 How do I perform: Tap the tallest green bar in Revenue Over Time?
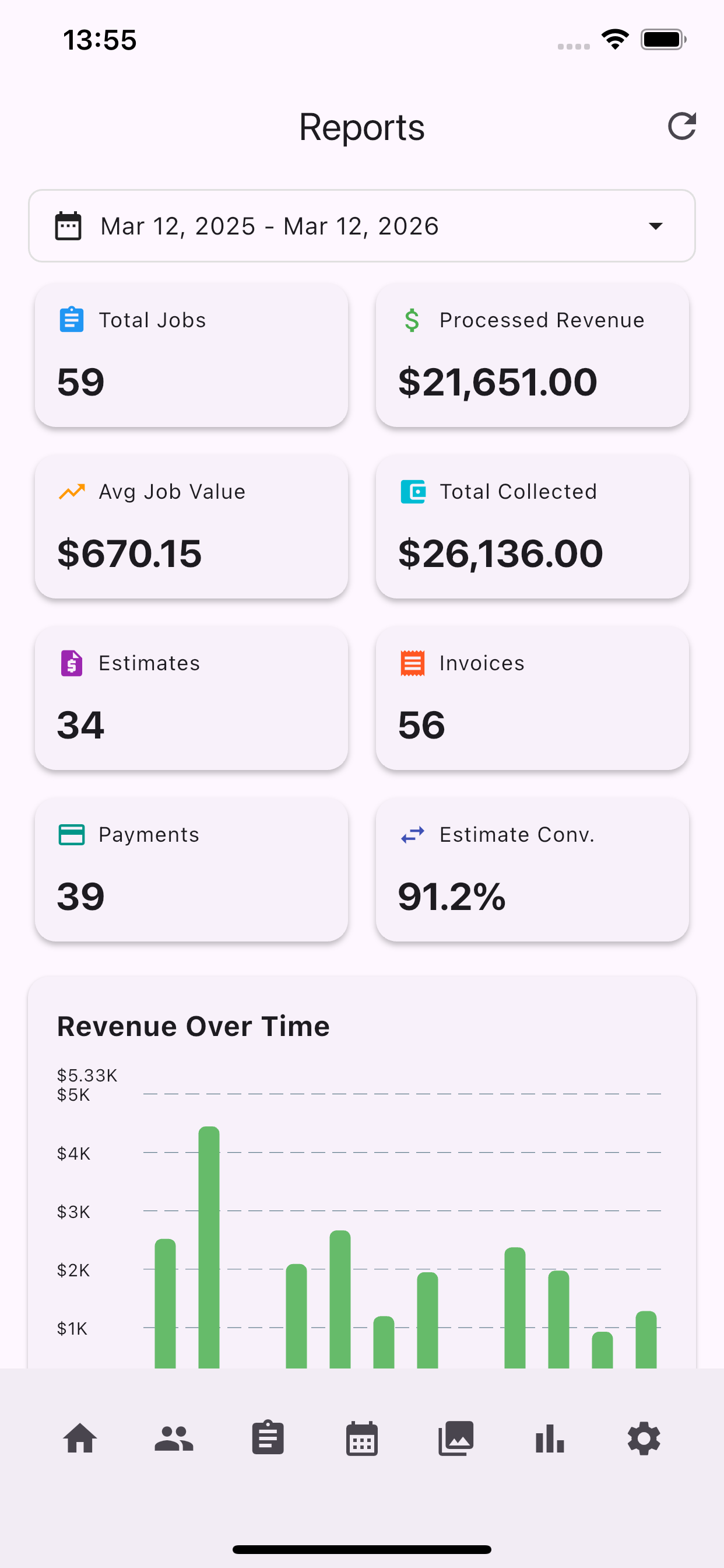(x=209, y=1248)
